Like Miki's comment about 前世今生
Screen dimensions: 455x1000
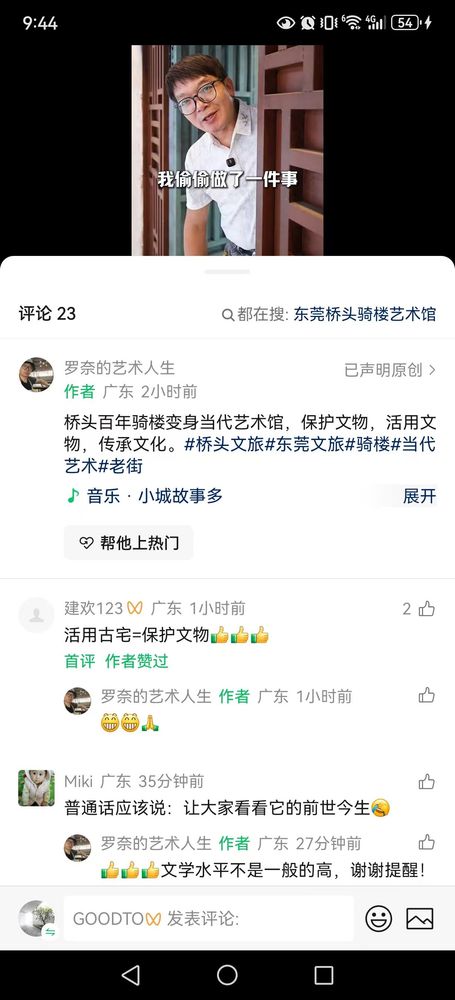pos(426,782)
